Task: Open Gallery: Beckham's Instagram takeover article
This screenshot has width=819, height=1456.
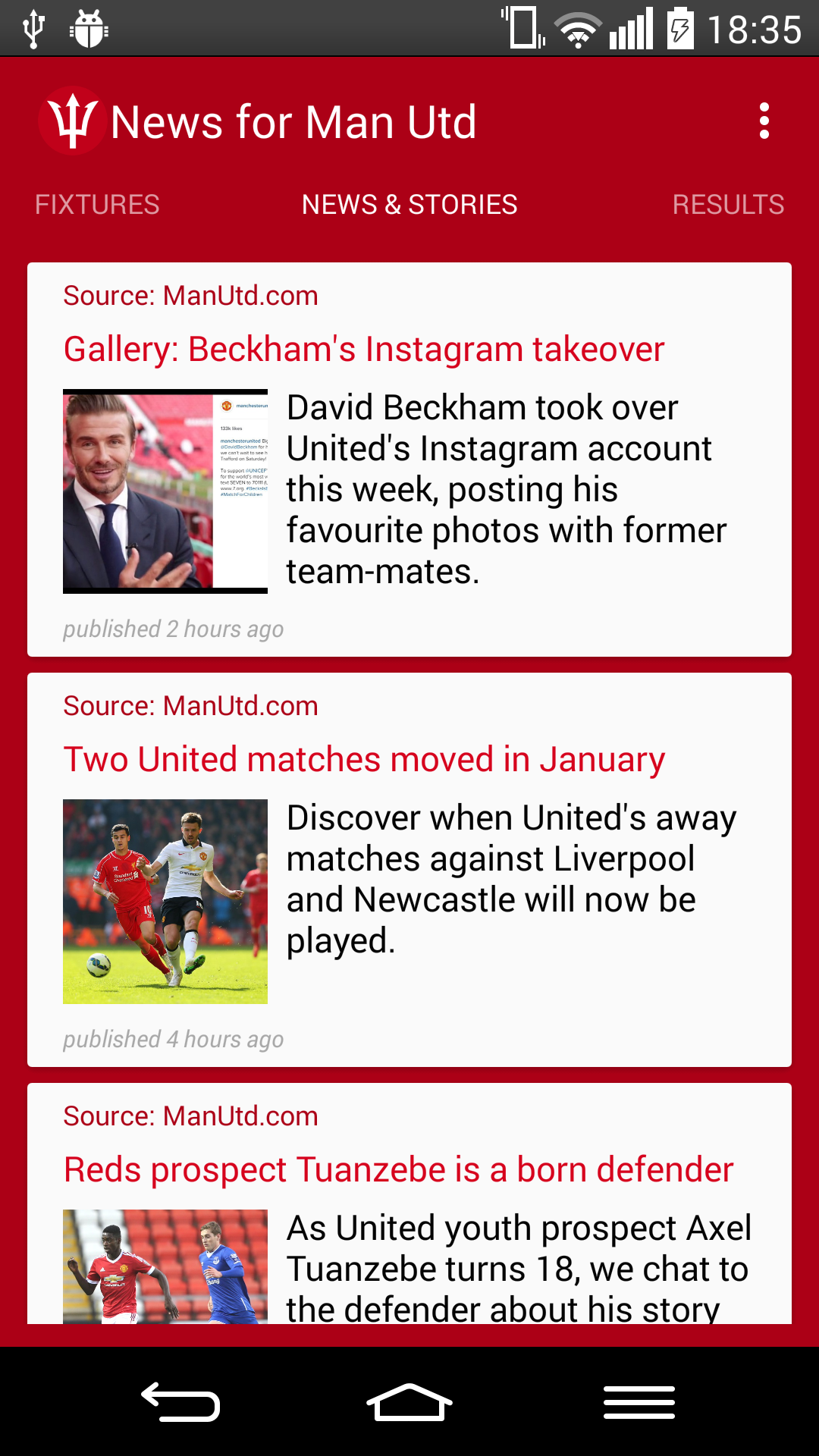Action: [x=363, y=349]
